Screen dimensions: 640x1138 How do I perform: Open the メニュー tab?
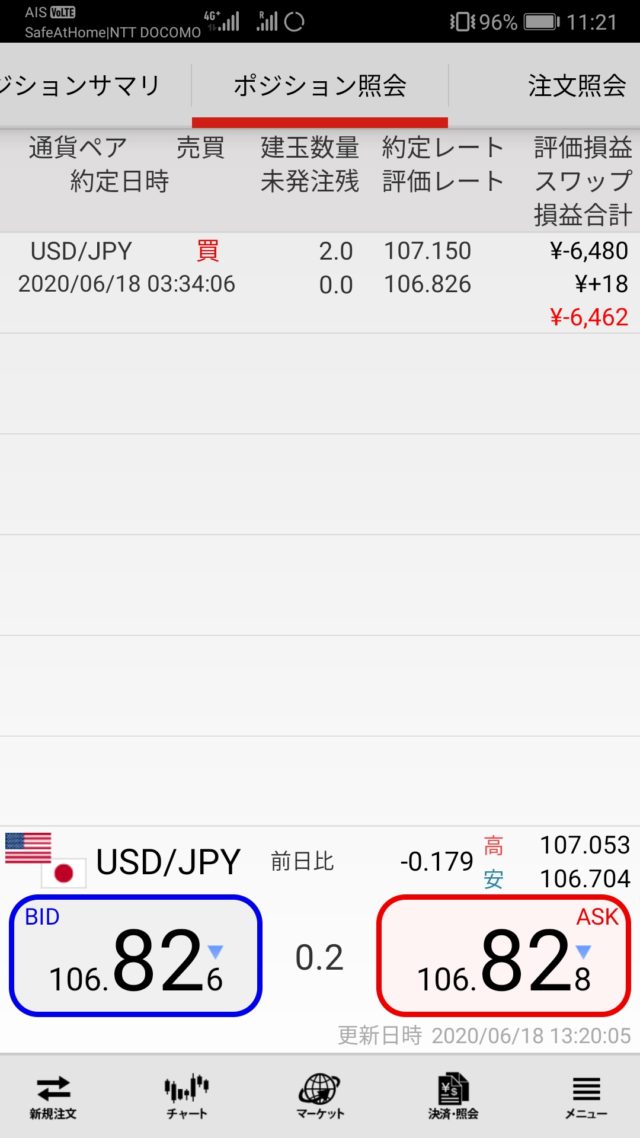tap(586, 1096)
